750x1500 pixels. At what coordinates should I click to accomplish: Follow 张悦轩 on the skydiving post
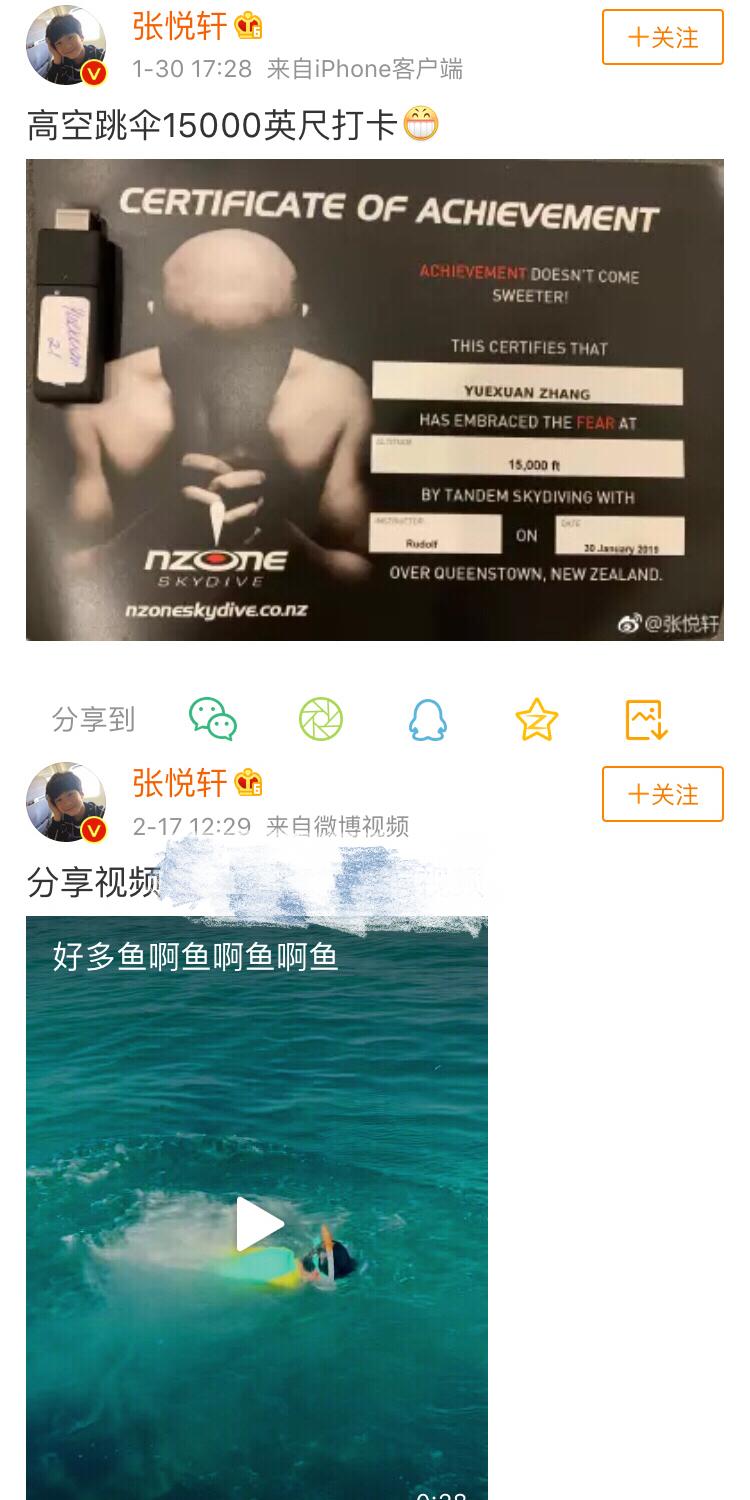pos(662,38)
